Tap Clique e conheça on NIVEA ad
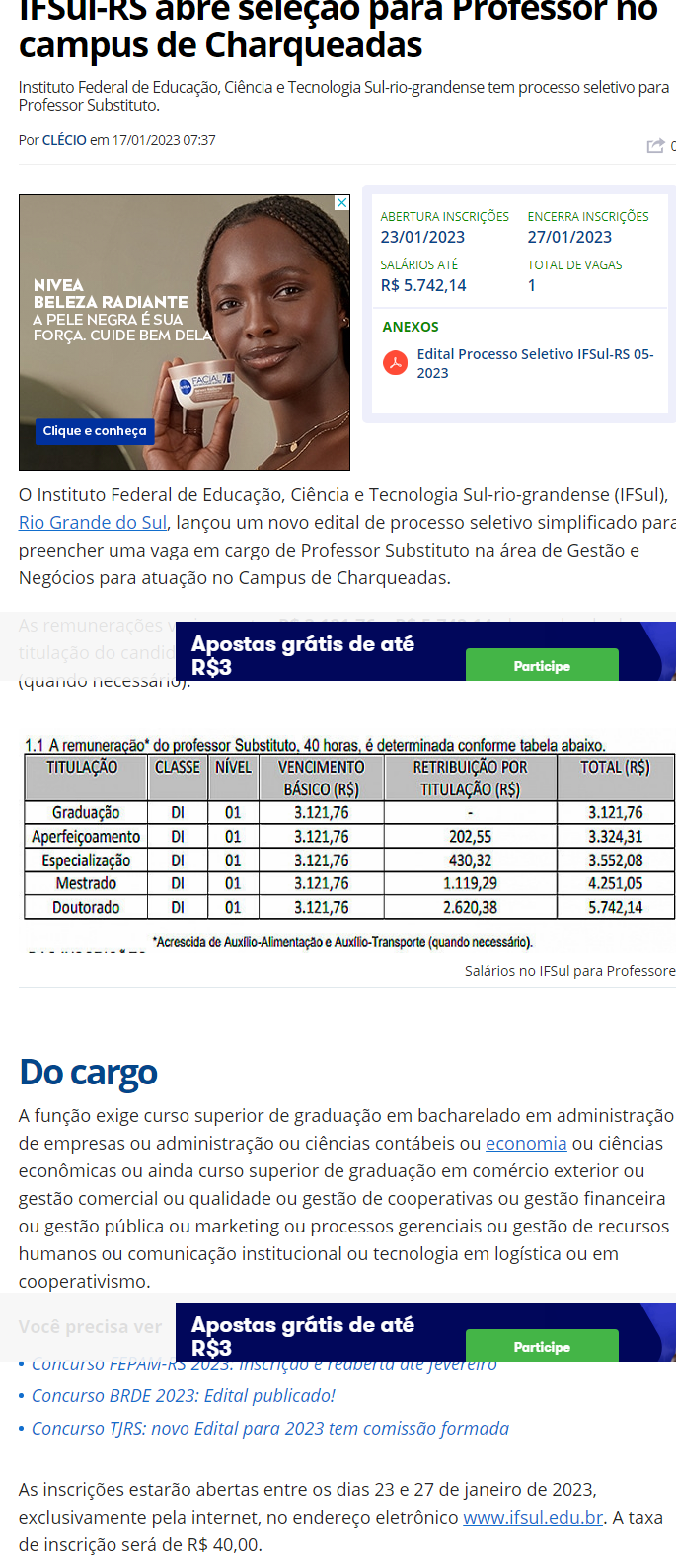 click(x=95, y=431)
